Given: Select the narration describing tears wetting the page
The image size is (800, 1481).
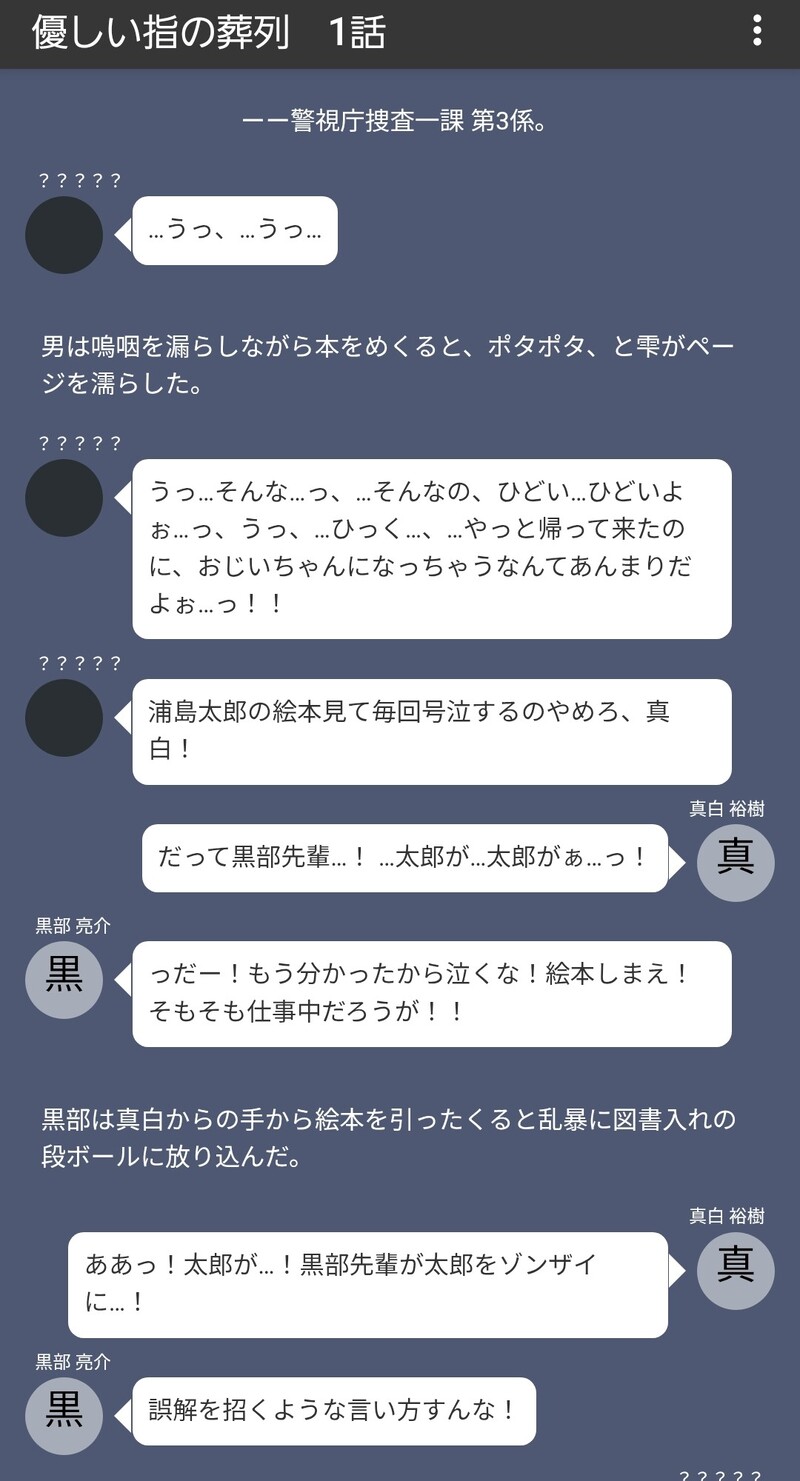Looking at the screenshot, I should point(400,363).
